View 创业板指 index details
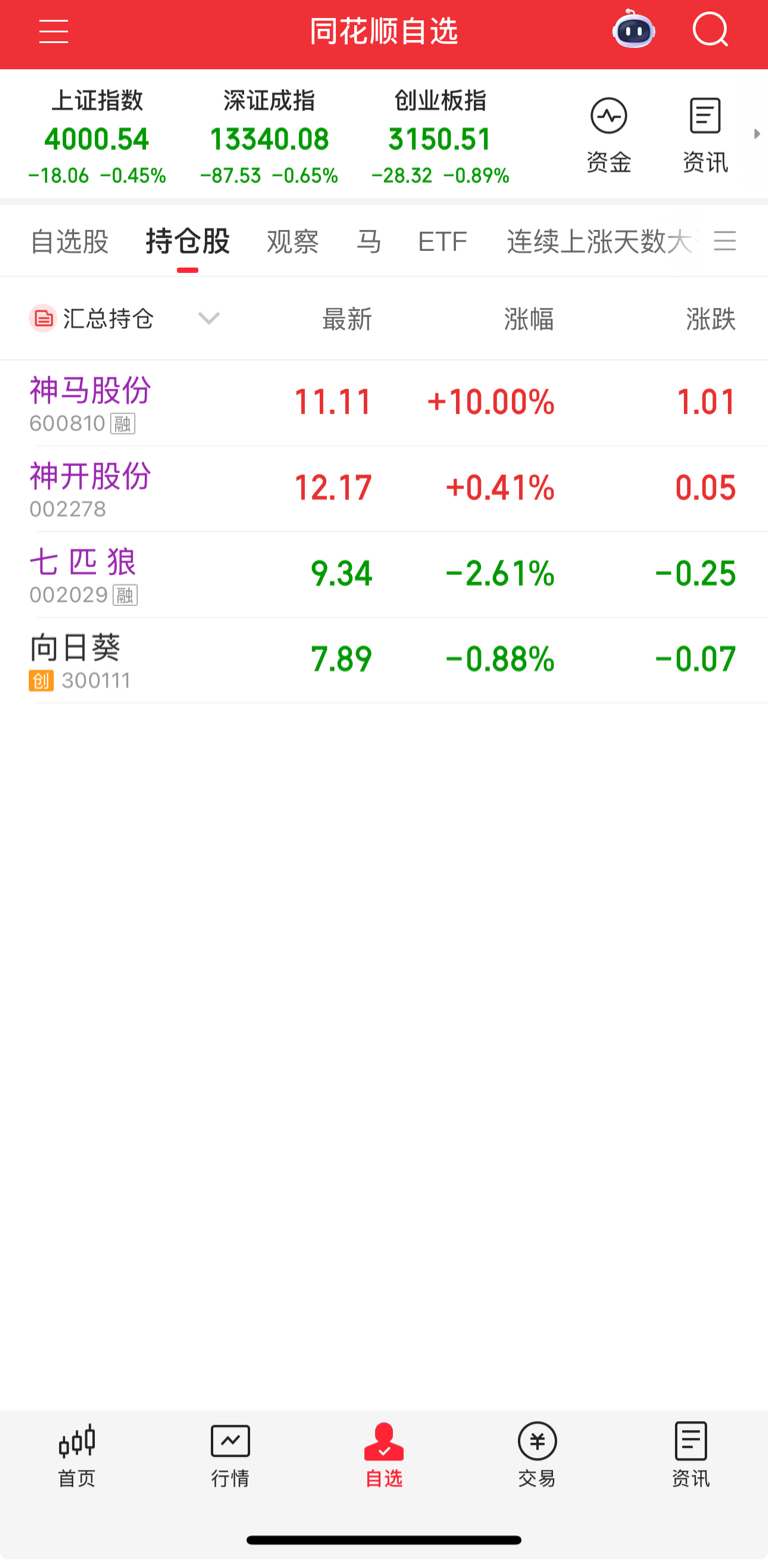 point(440,138)
